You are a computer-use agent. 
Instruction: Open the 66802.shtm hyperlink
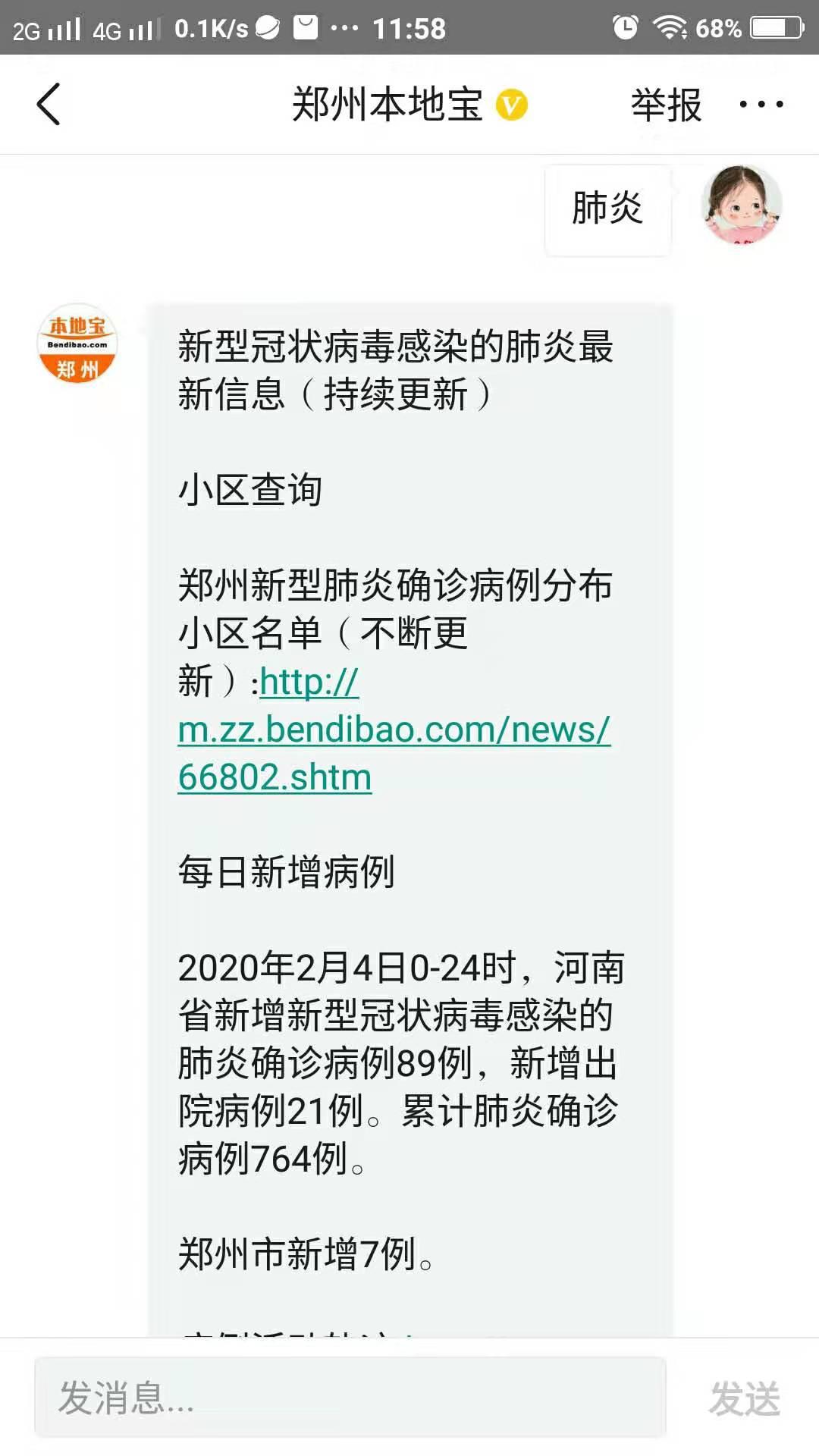[273, 775]
